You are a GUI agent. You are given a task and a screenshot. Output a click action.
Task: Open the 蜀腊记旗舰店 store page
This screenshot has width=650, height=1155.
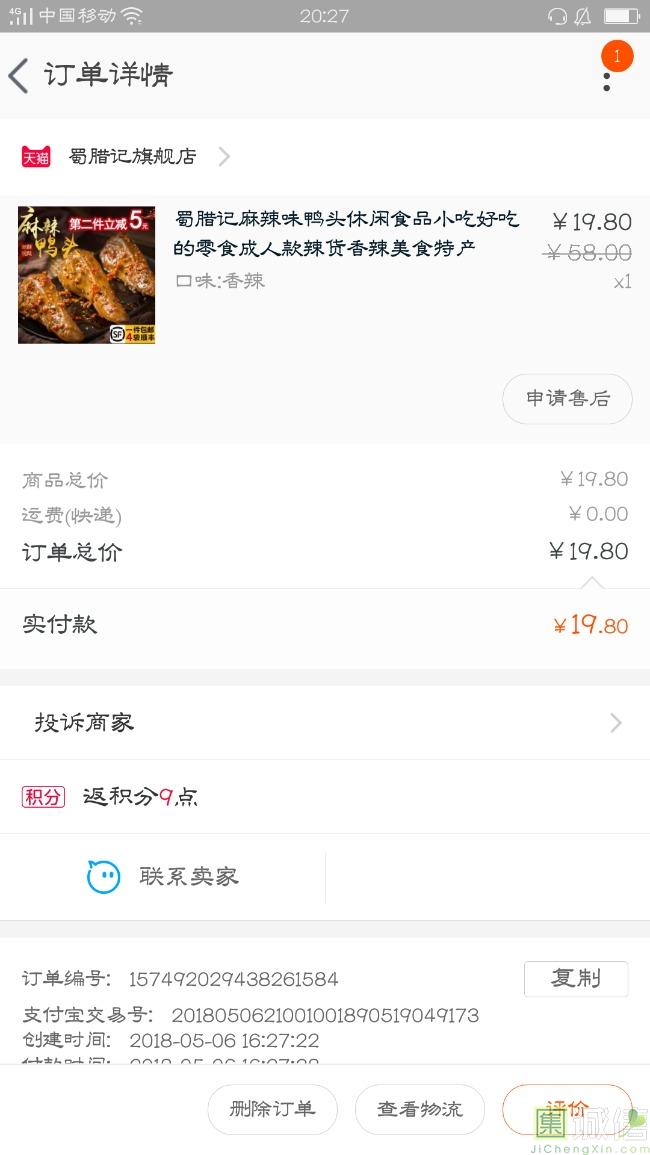[132, 157]
